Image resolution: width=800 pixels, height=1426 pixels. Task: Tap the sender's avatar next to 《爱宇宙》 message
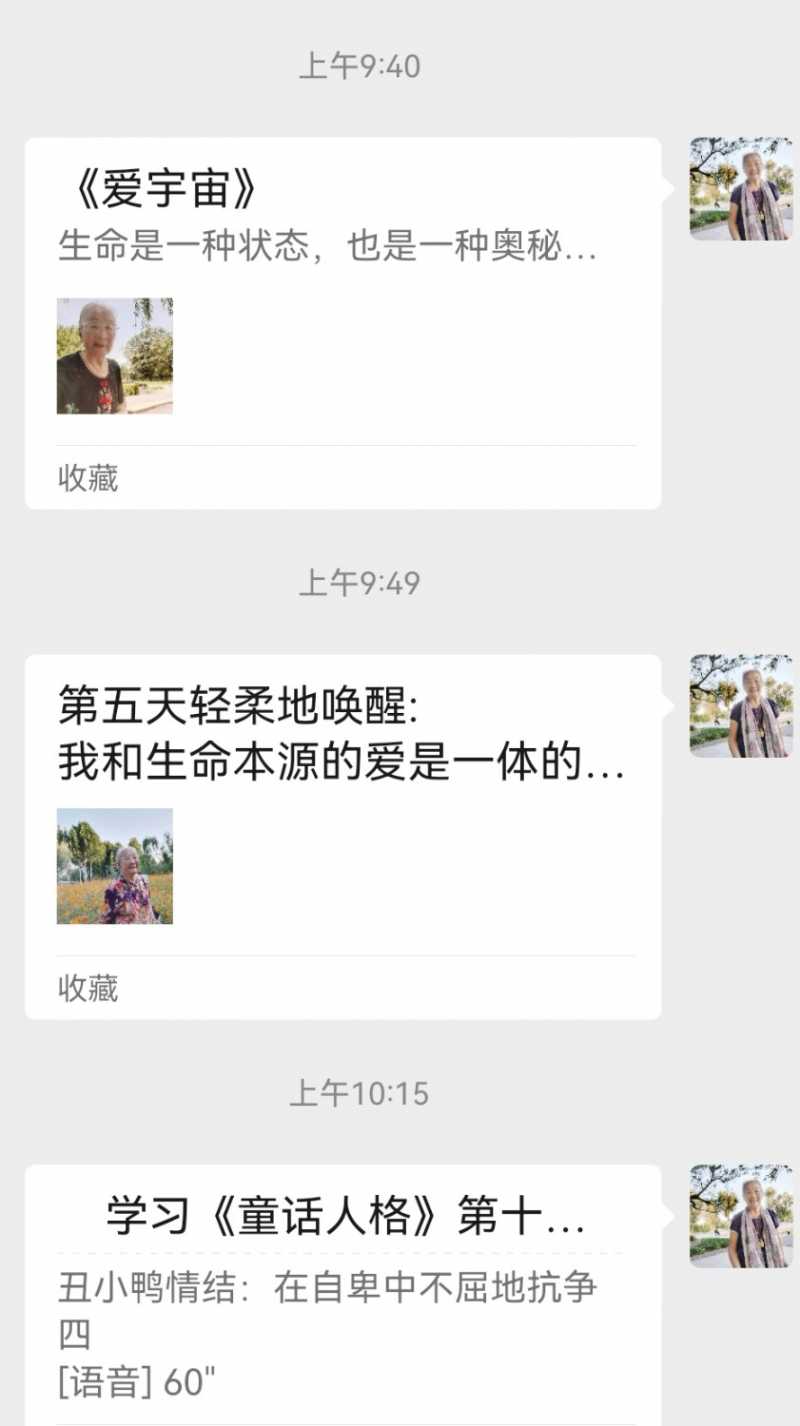point(740,190)
